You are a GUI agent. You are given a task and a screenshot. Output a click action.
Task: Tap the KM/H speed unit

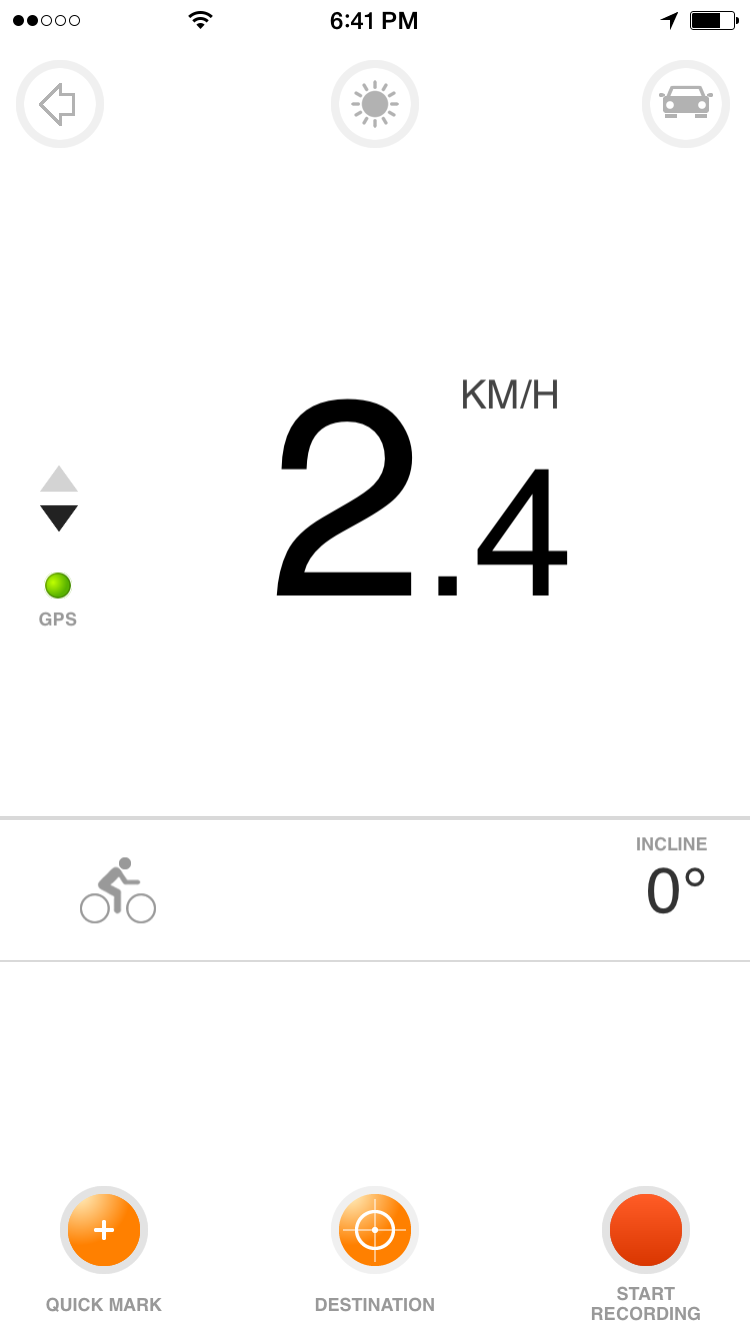pos(510,396)
